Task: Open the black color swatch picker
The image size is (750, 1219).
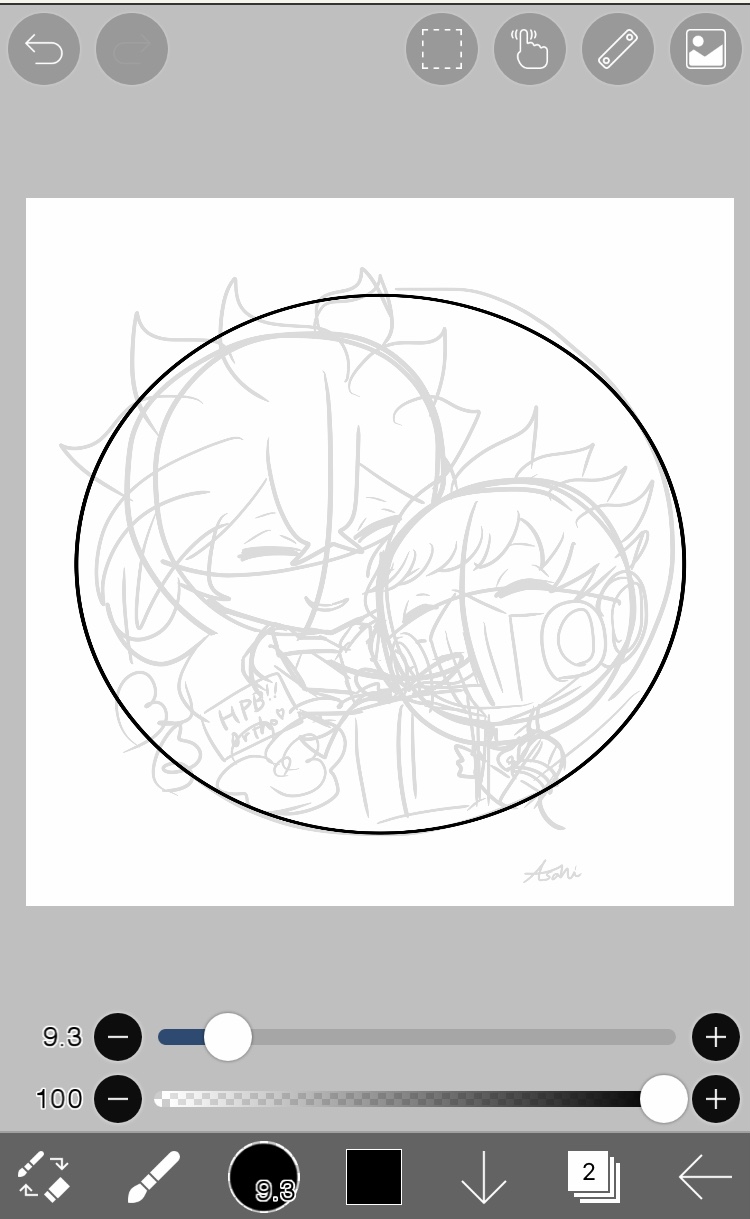Action: pyautogui.click(x=374, y=1177)
